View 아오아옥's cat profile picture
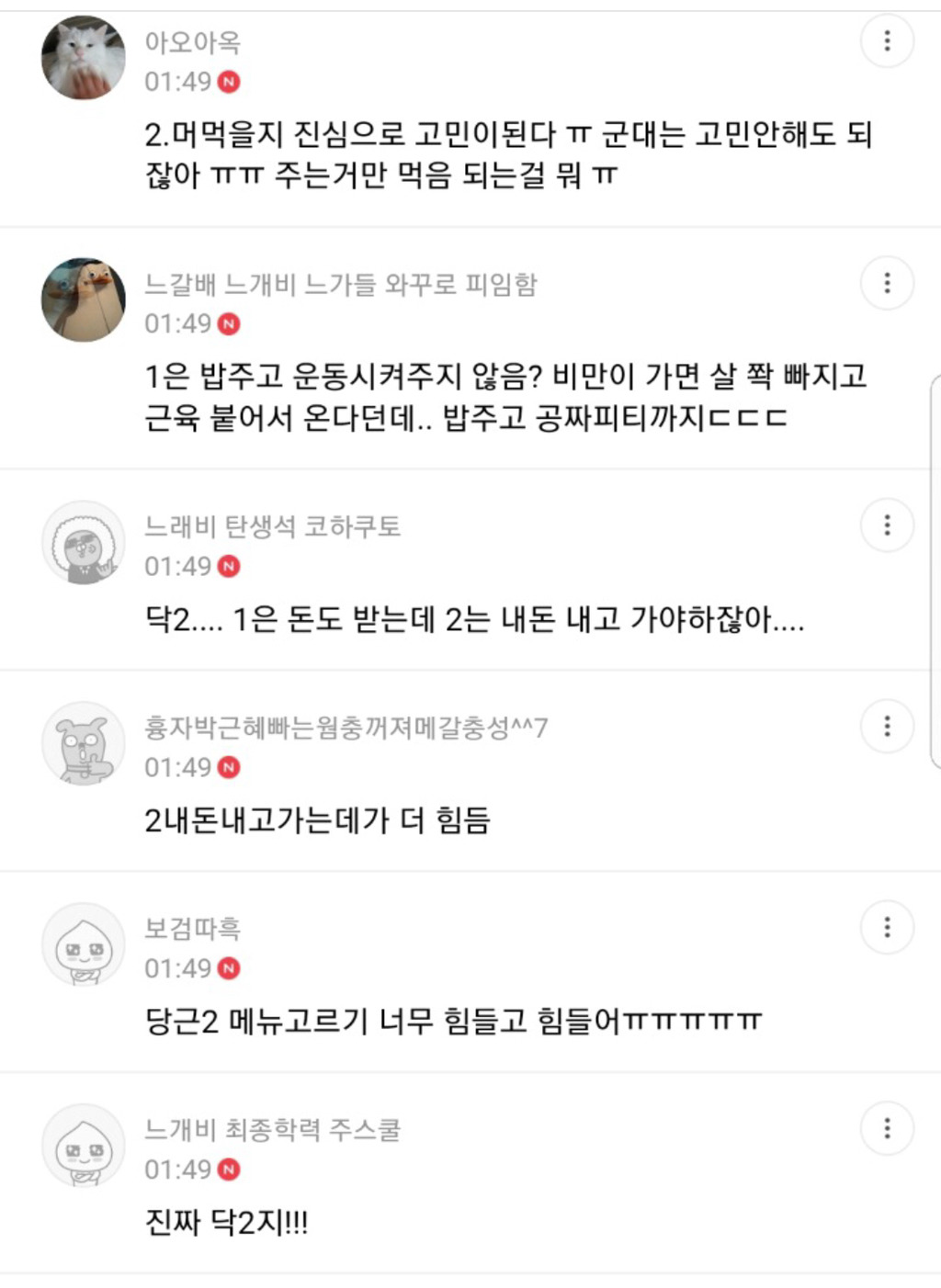This screenshot has width=941, height=1288. [84, 58]
